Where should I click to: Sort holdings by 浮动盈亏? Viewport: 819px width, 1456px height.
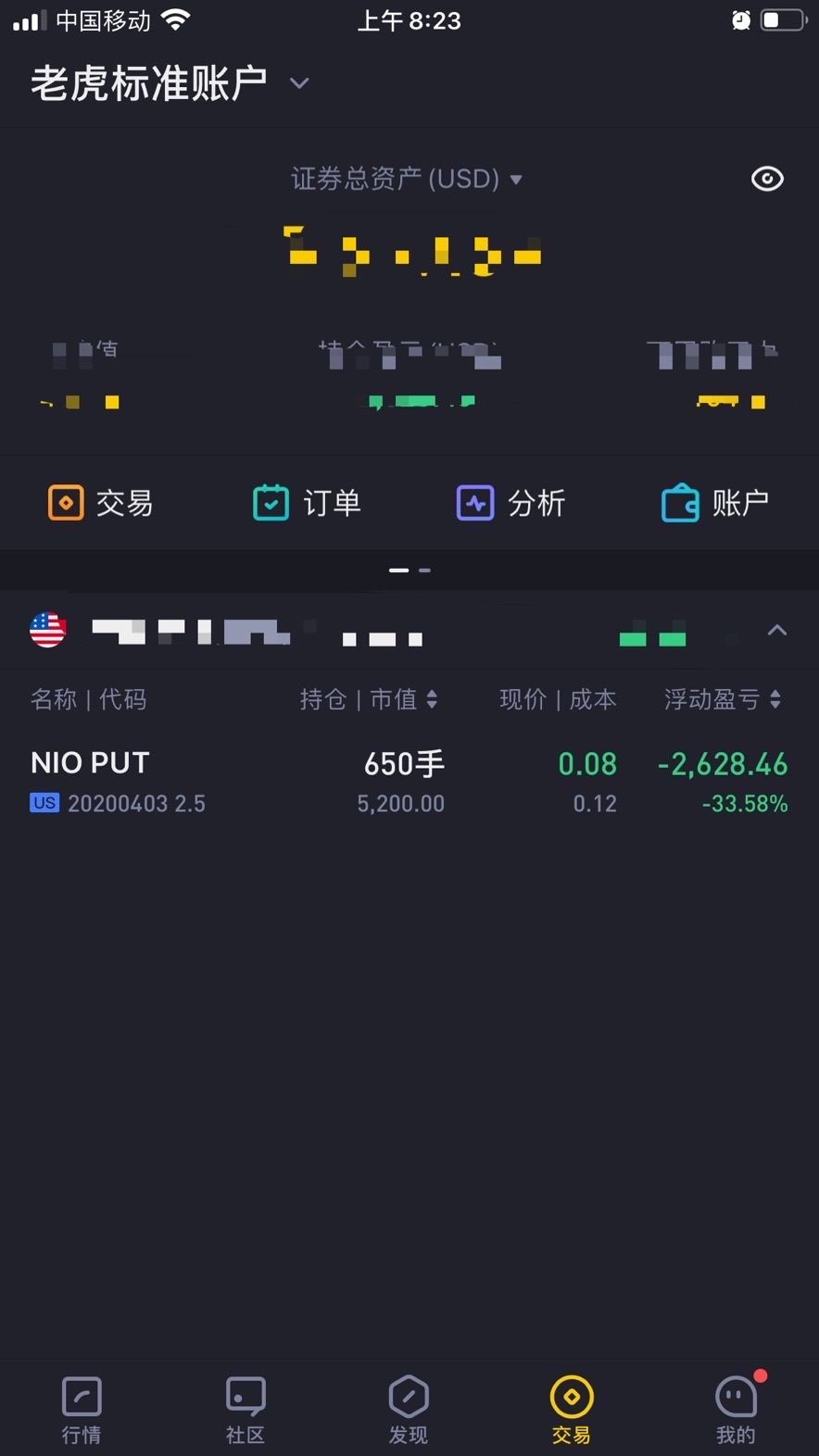click(723, 699)
